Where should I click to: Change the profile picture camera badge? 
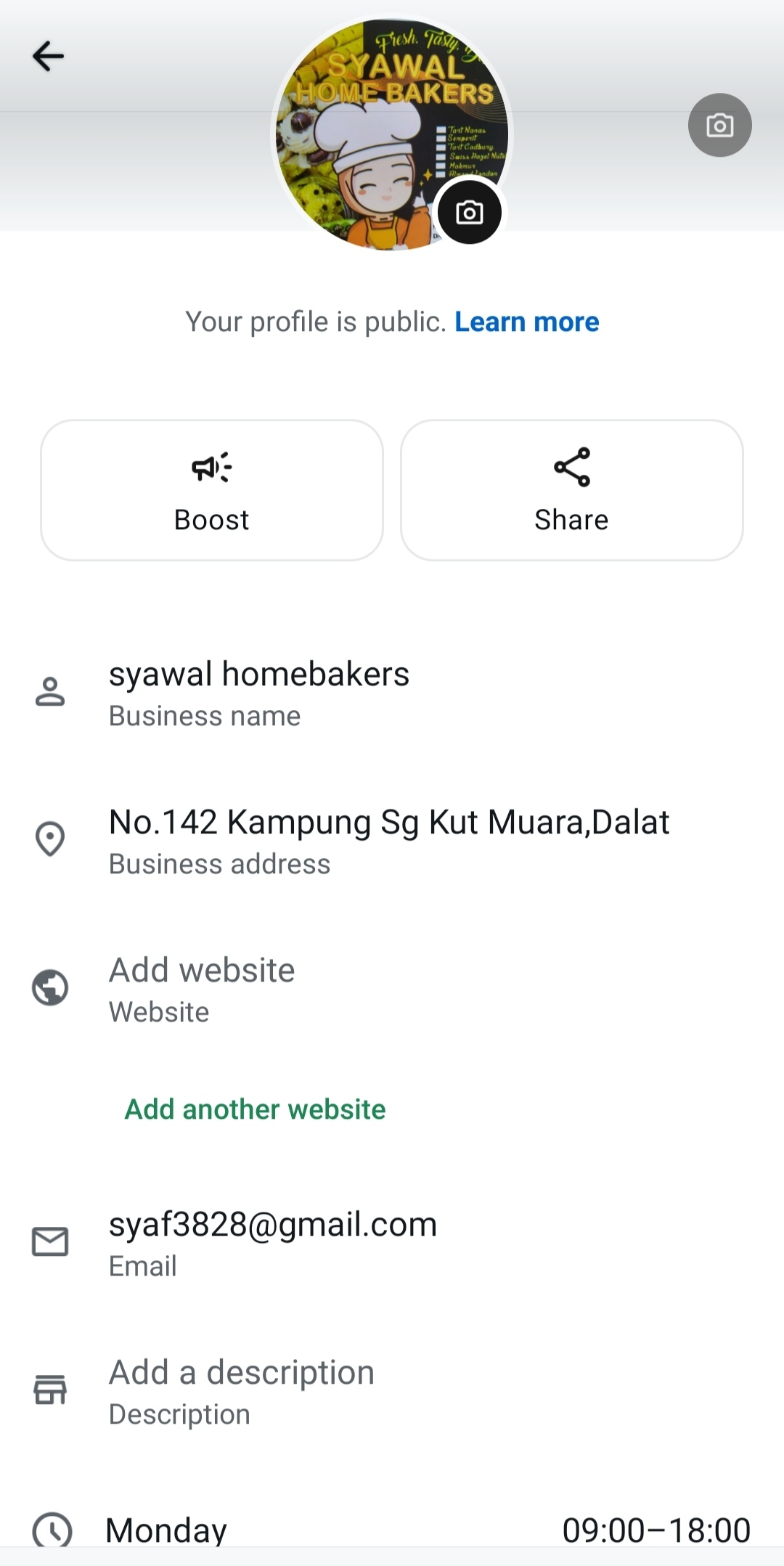pos(469,213)
